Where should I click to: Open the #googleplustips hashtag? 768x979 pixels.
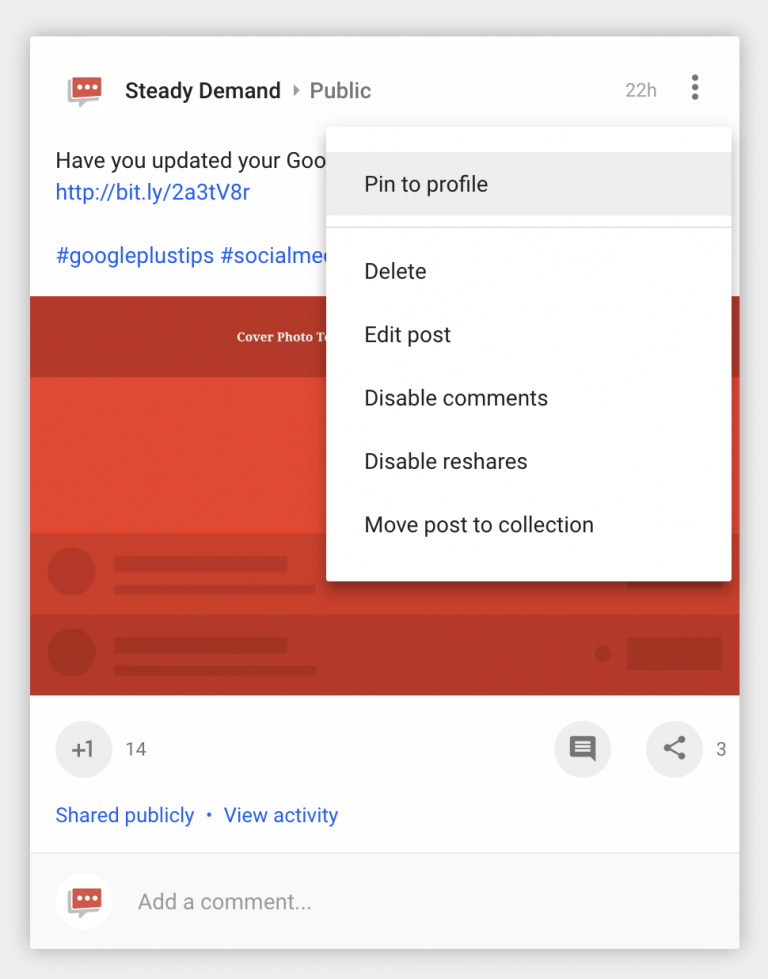134,255
